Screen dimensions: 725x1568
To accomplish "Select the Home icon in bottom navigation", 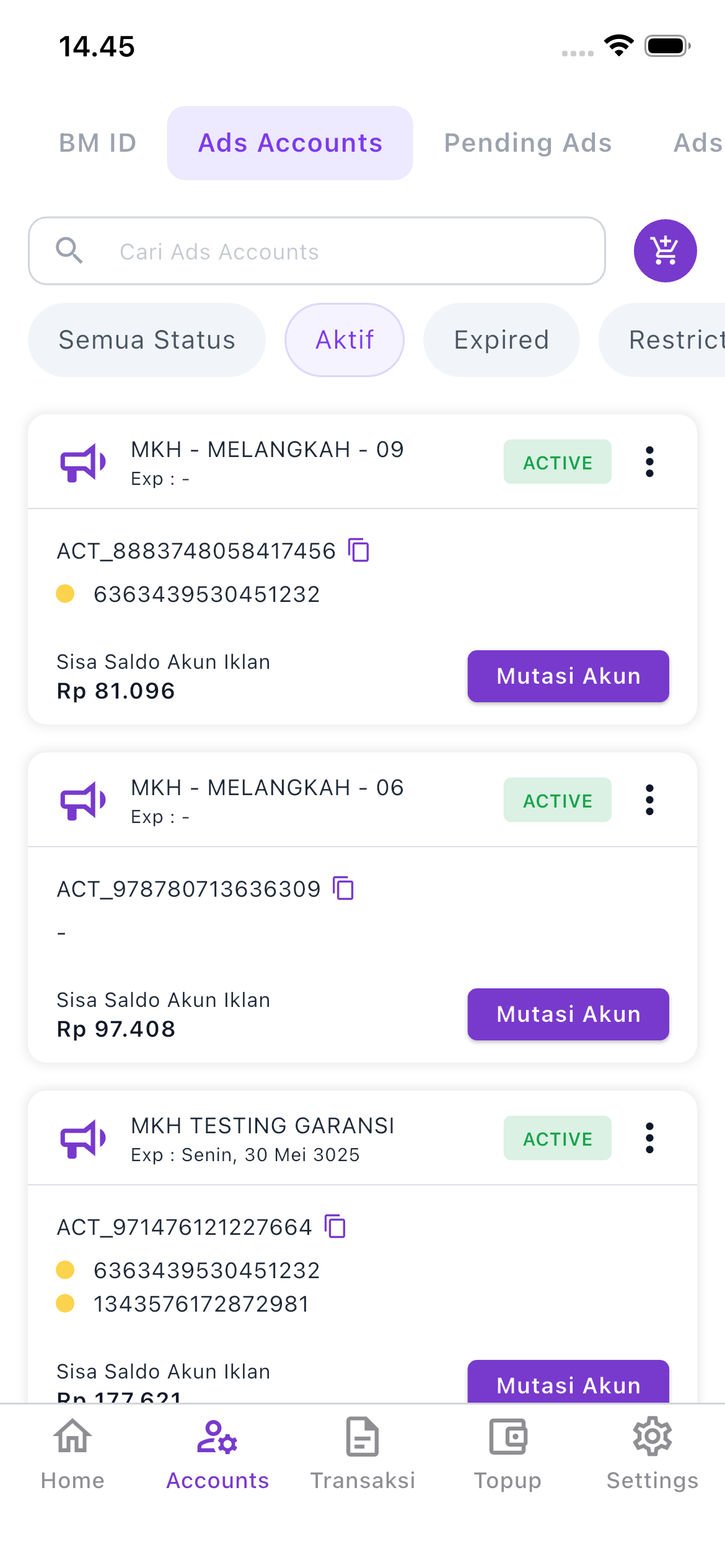I will 71,1452.
